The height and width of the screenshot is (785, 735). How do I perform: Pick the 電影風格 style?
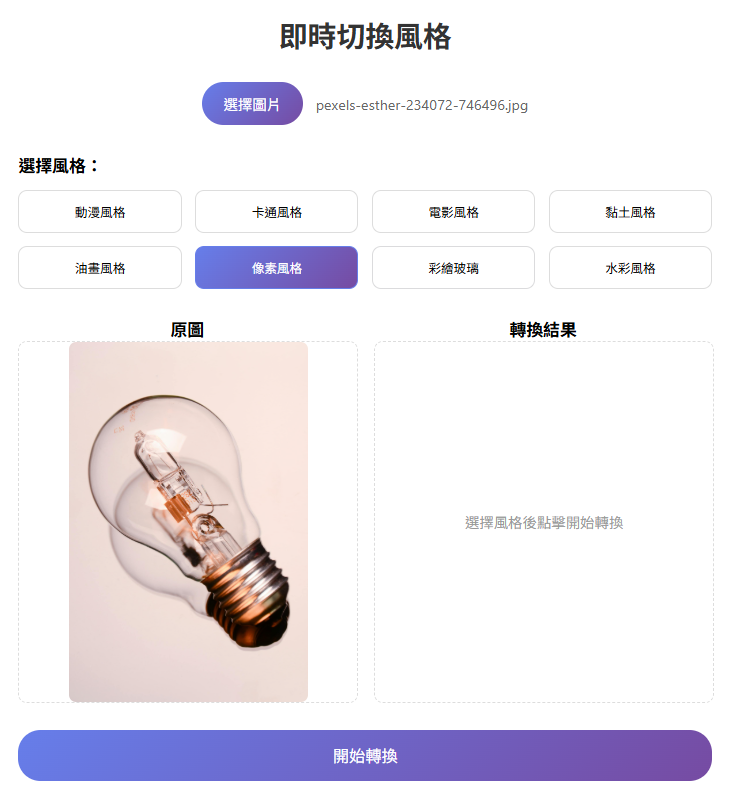point(453,212)
